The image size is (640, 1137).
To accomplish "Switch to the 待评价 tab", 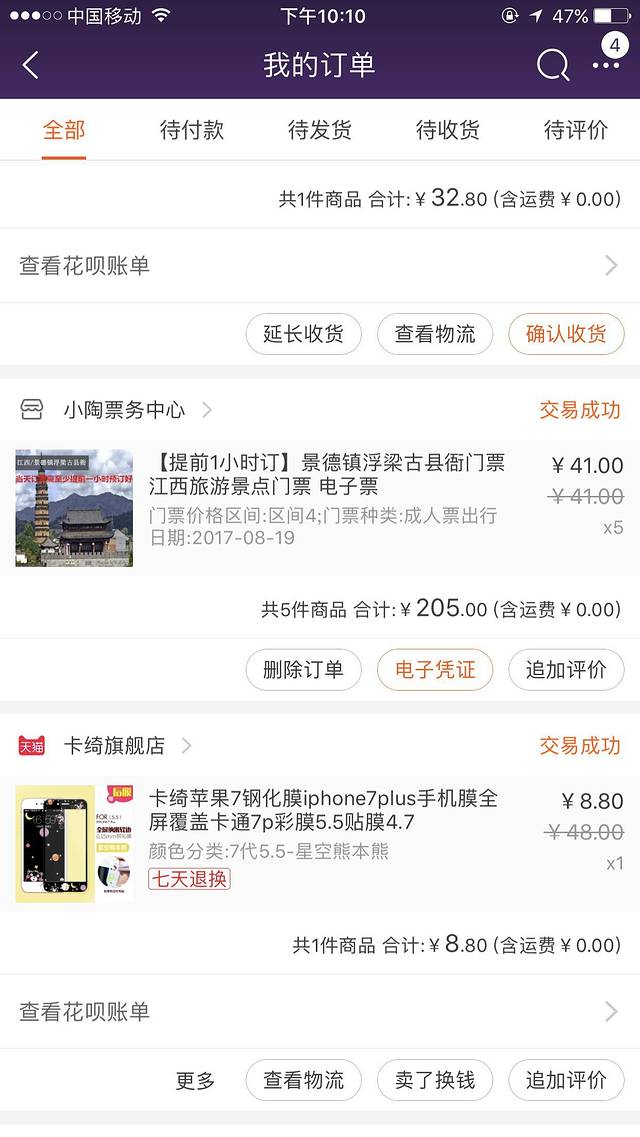I will coord(576,130).
